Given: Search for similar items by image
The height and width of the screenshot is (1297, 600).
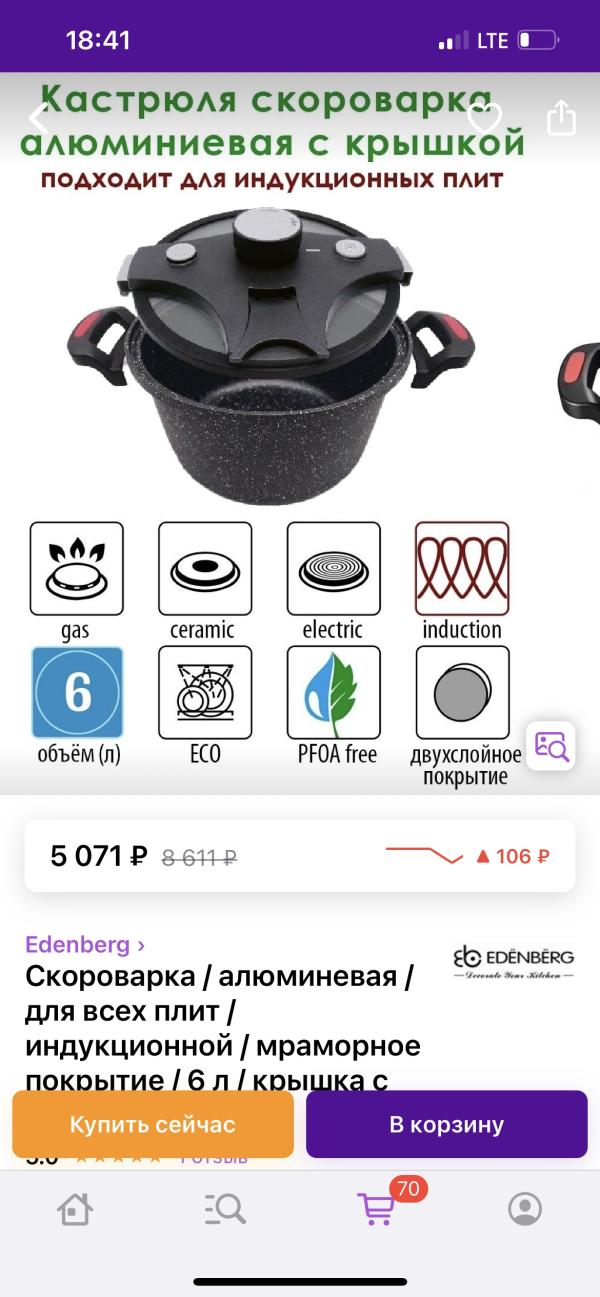Looking at the screenshot, I should [551, 746].
